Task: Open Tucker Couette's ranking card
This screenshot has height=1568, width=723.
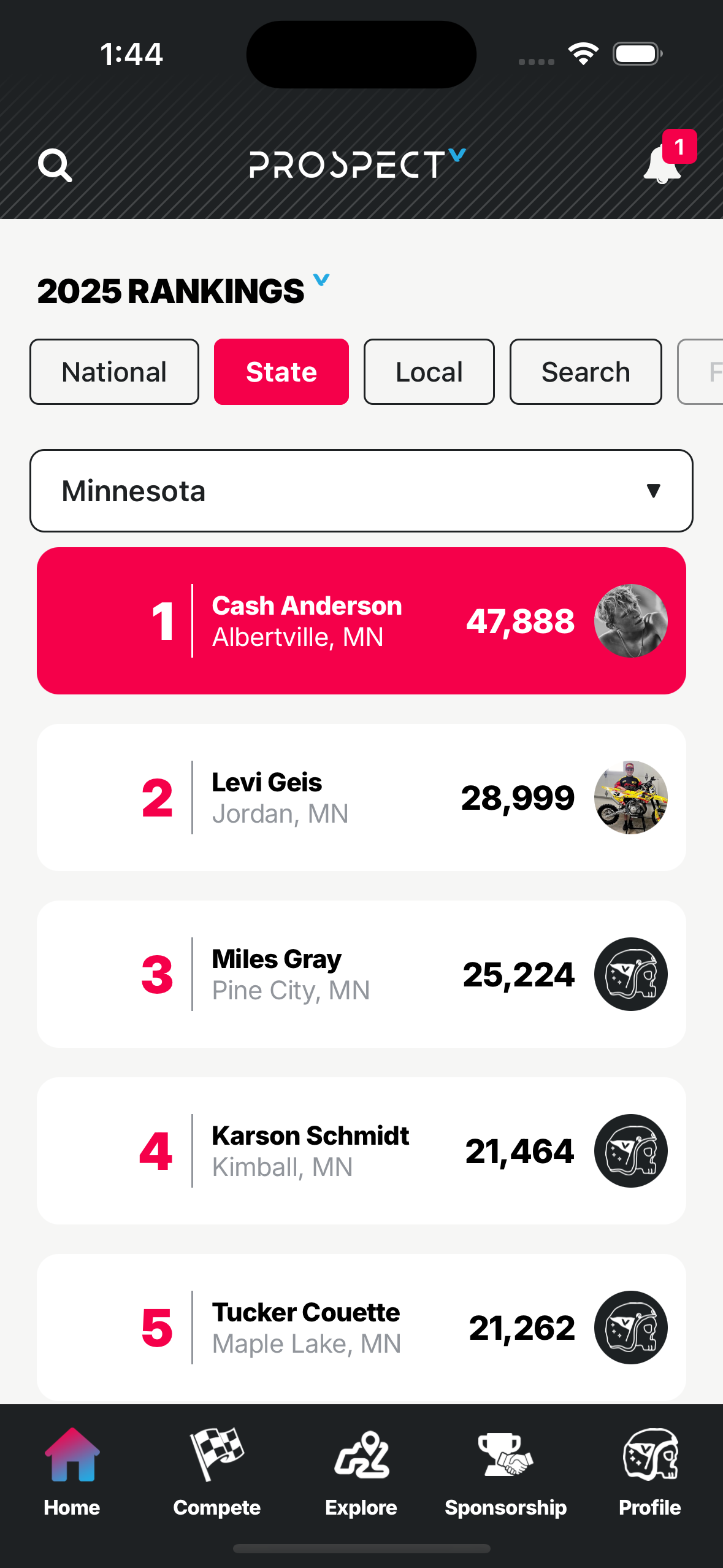Action: 361,1328
